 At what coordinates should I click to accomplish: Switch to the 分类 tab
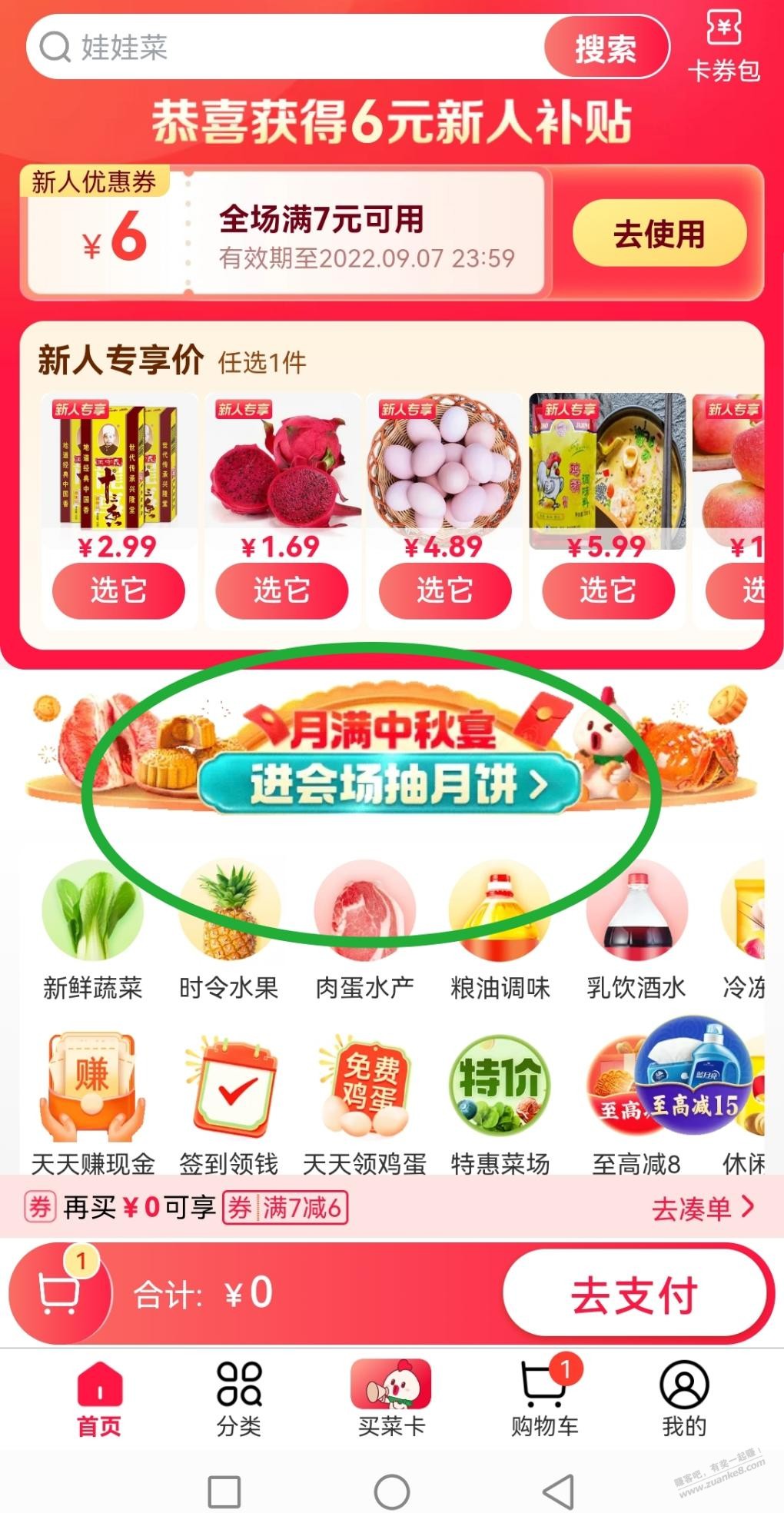(x=239, y=1399)
